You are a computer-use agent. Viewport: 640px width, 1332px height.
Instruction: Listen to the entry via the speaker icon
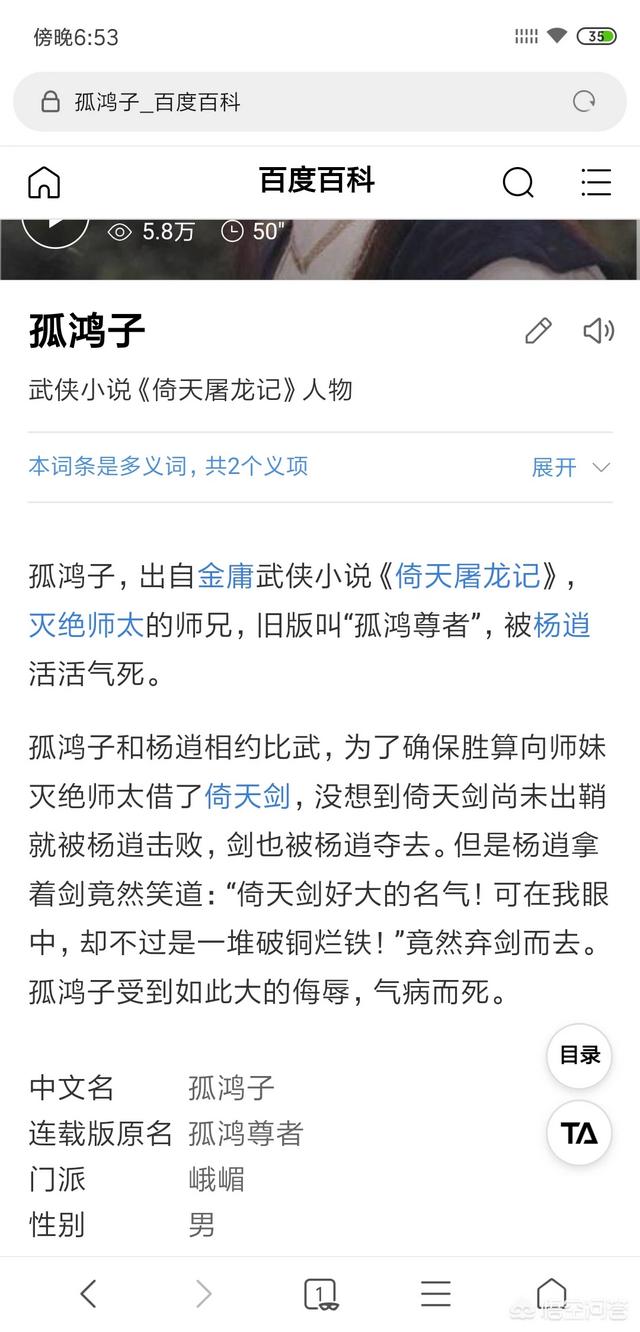598,331
